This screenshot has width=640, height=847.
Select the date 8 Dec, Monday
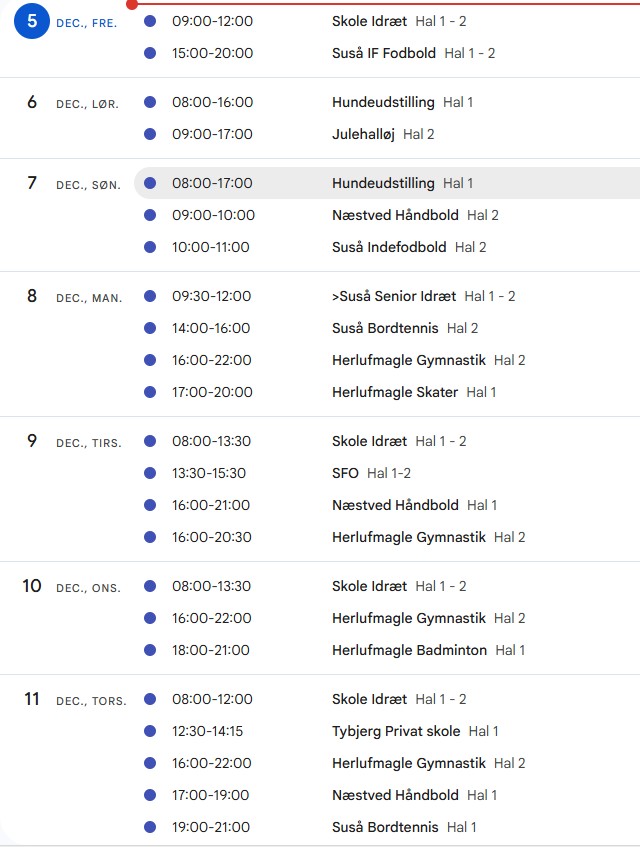tap(32, 296)
